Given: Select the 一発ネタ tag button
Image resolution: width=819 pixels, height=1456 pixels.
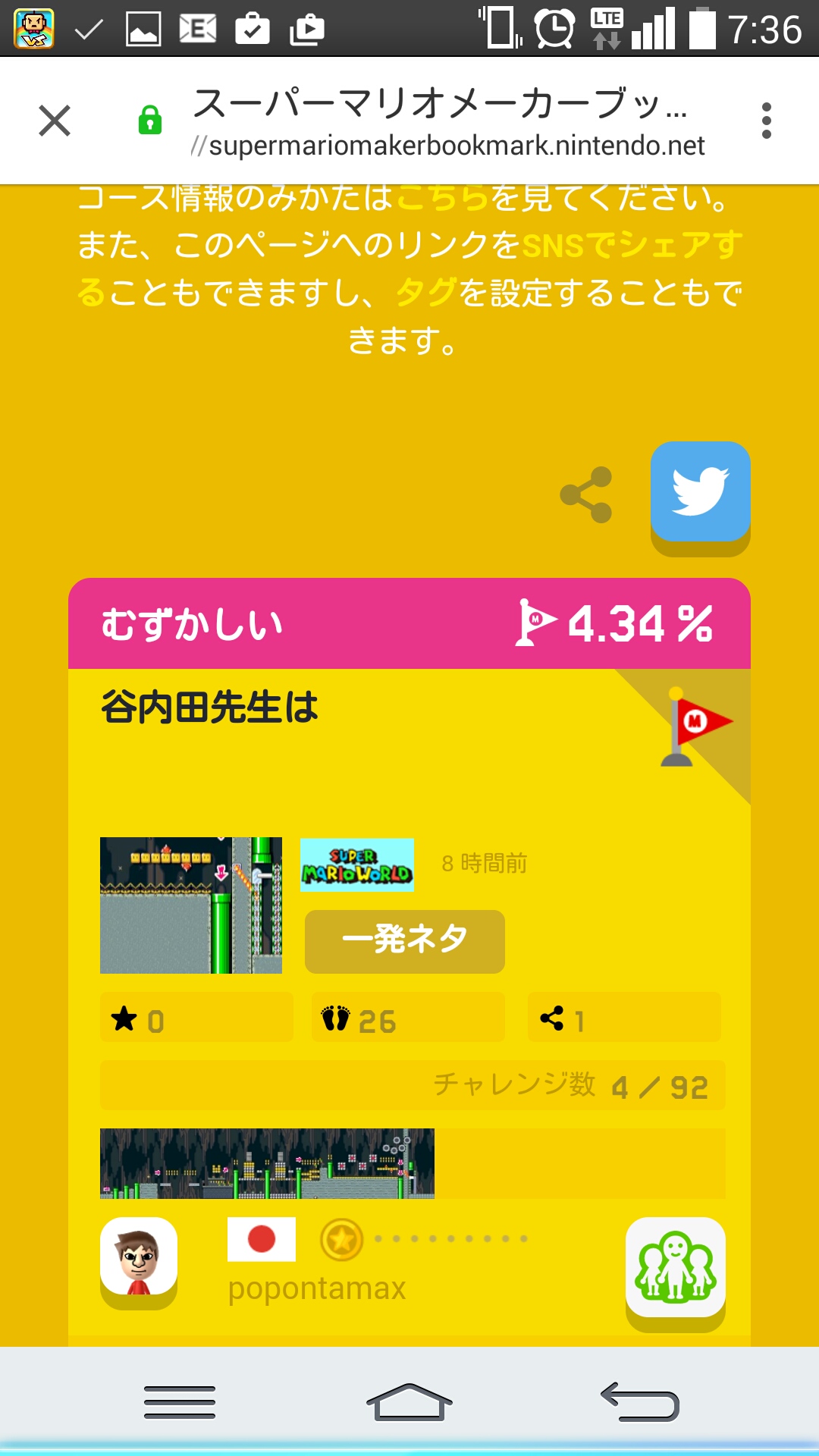Looking at the screenshot, I should (404, 940).
